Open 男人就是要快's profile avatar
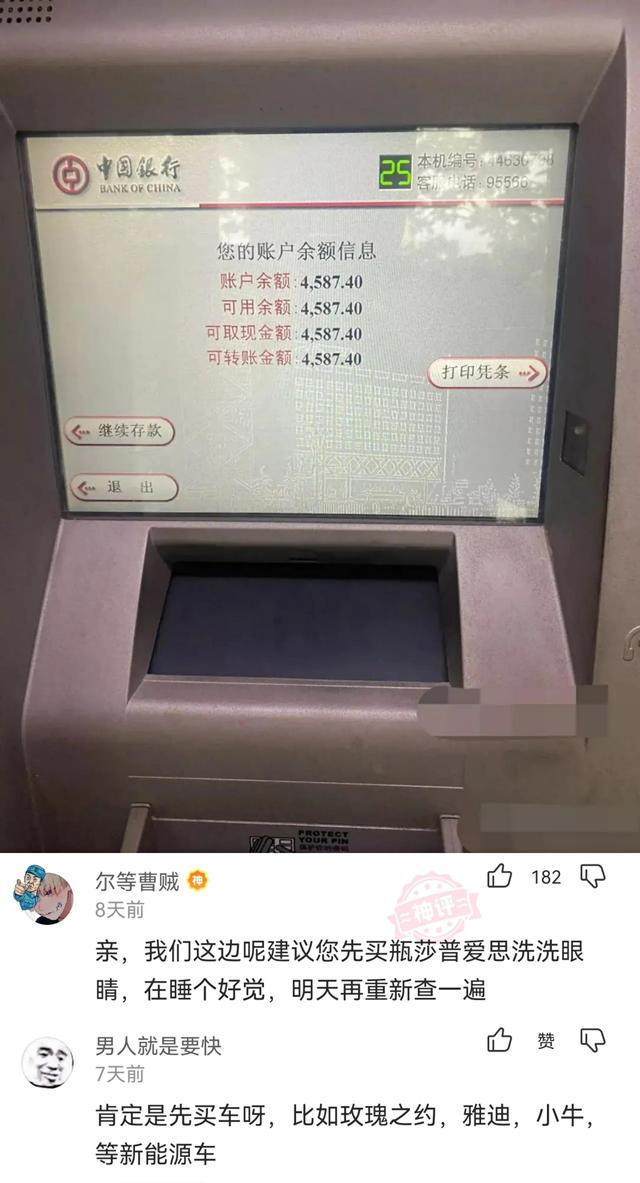640x1183 pixels. click(x=46, y=1060)
